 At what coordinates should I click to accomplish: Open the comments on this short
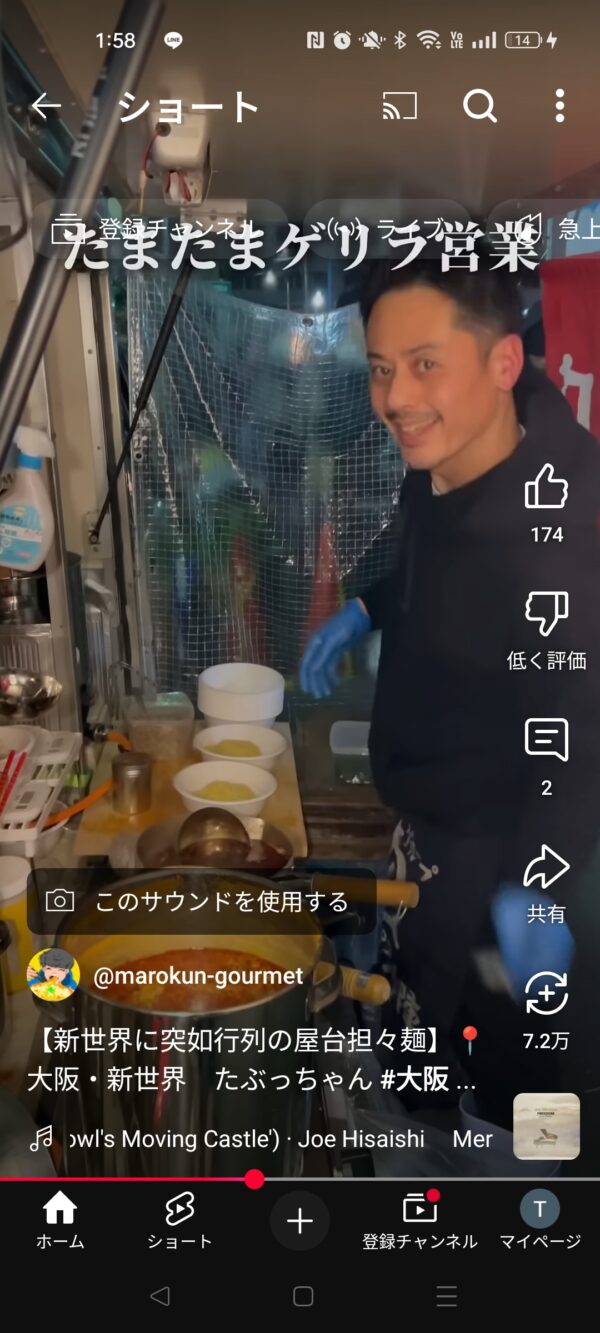(546, 741)
